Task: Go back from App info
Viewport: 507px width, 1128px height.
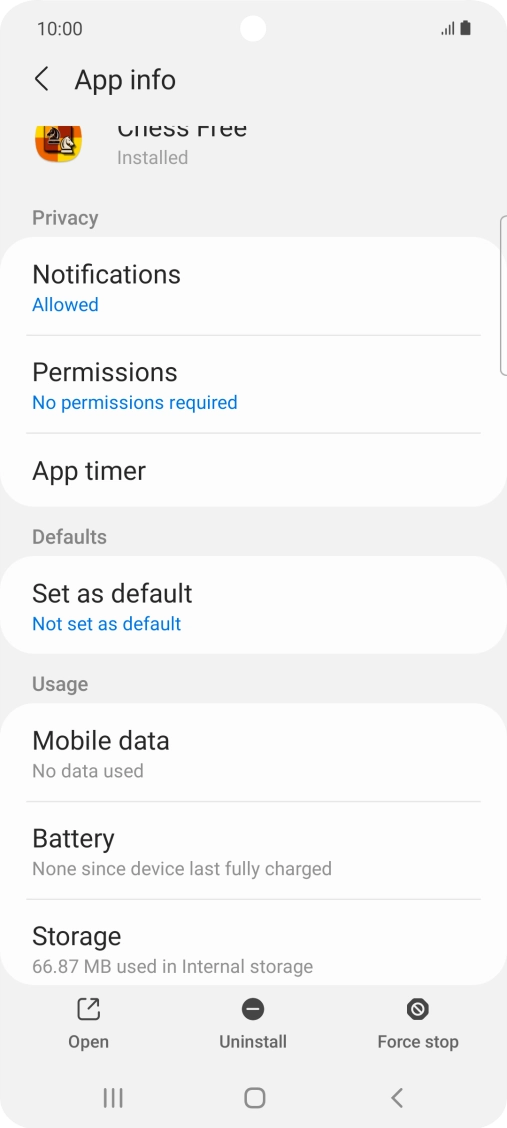Action: click(x=42, y=79)
